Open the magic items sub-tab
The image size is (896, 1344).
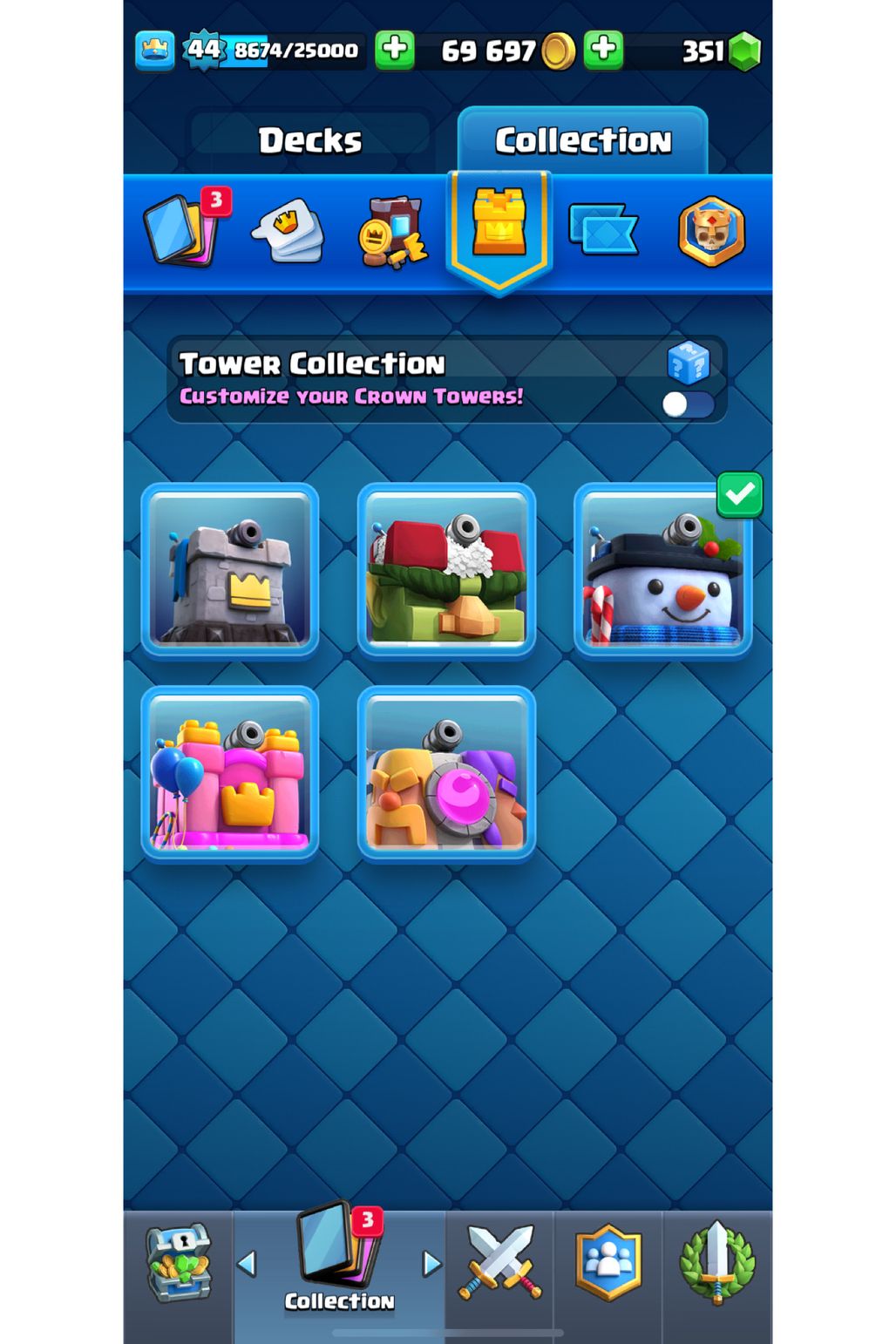click(392, 232)
